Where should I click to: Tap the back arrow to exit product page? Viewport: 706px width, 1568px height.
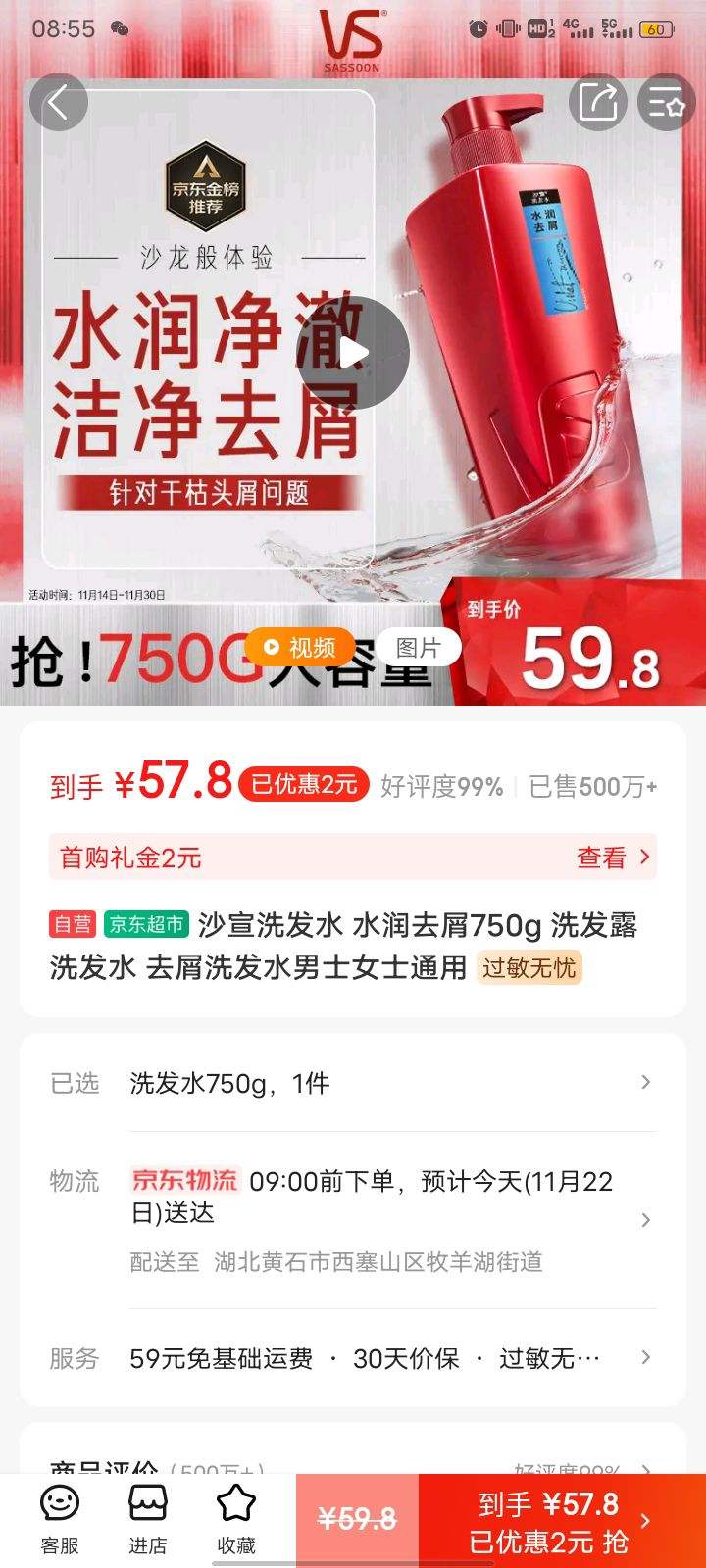(58, 101)
